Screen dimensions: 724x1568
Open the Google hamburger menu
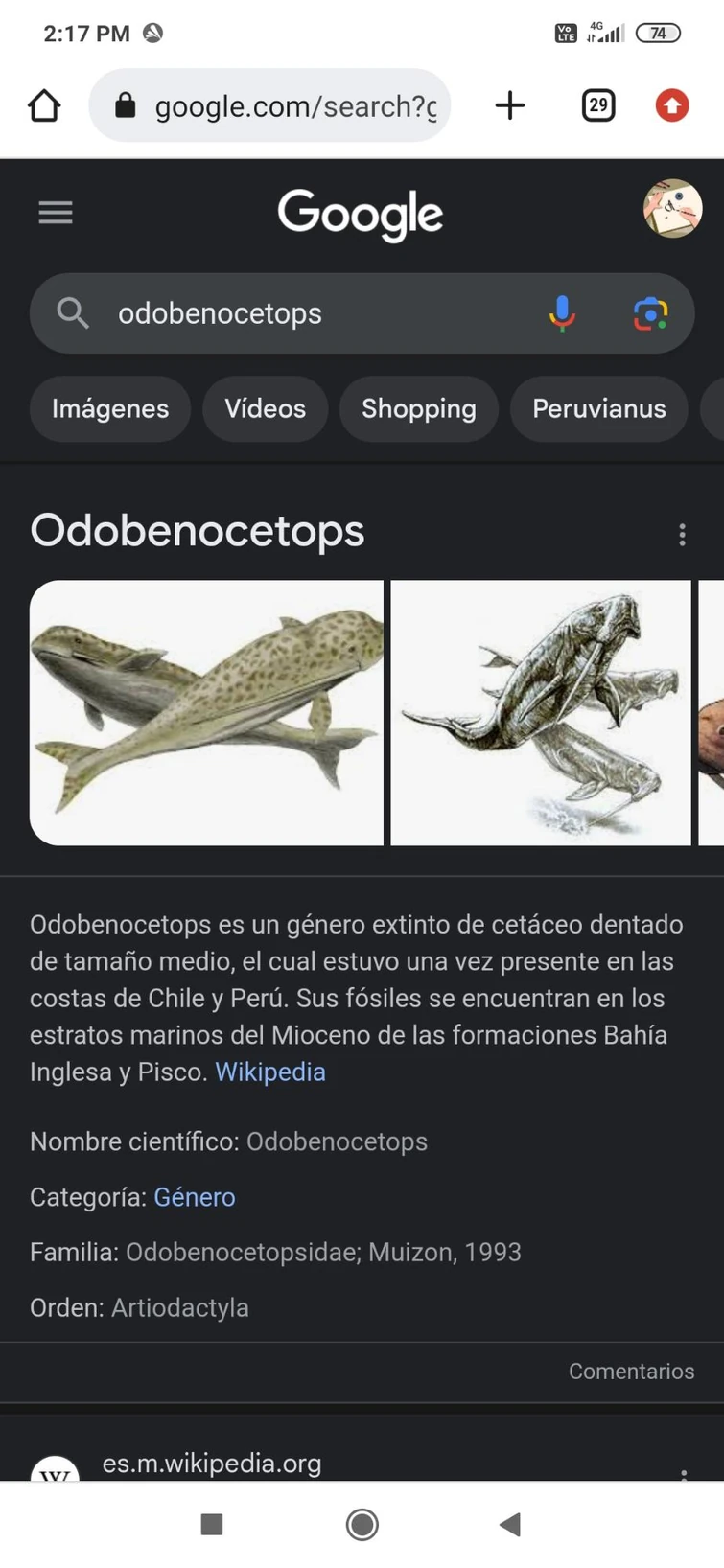[56, 212]
